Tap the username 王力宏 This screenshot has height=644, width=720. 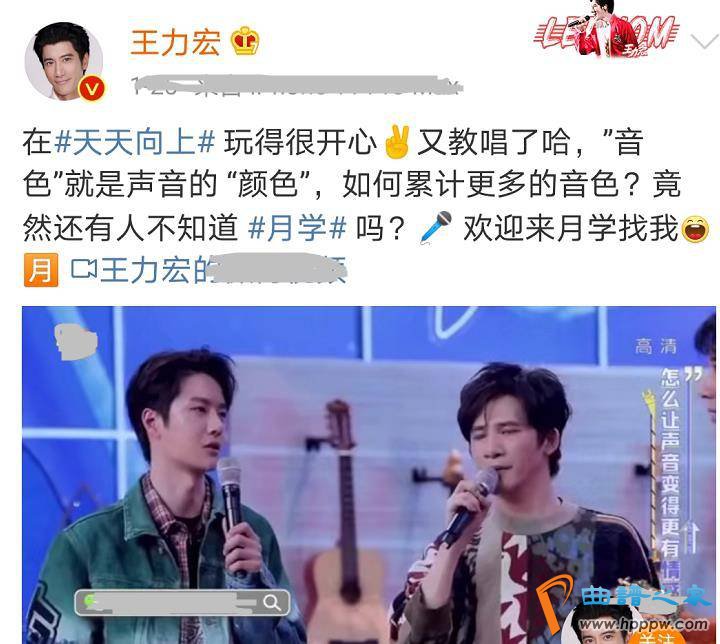click(x=176, y=41)
